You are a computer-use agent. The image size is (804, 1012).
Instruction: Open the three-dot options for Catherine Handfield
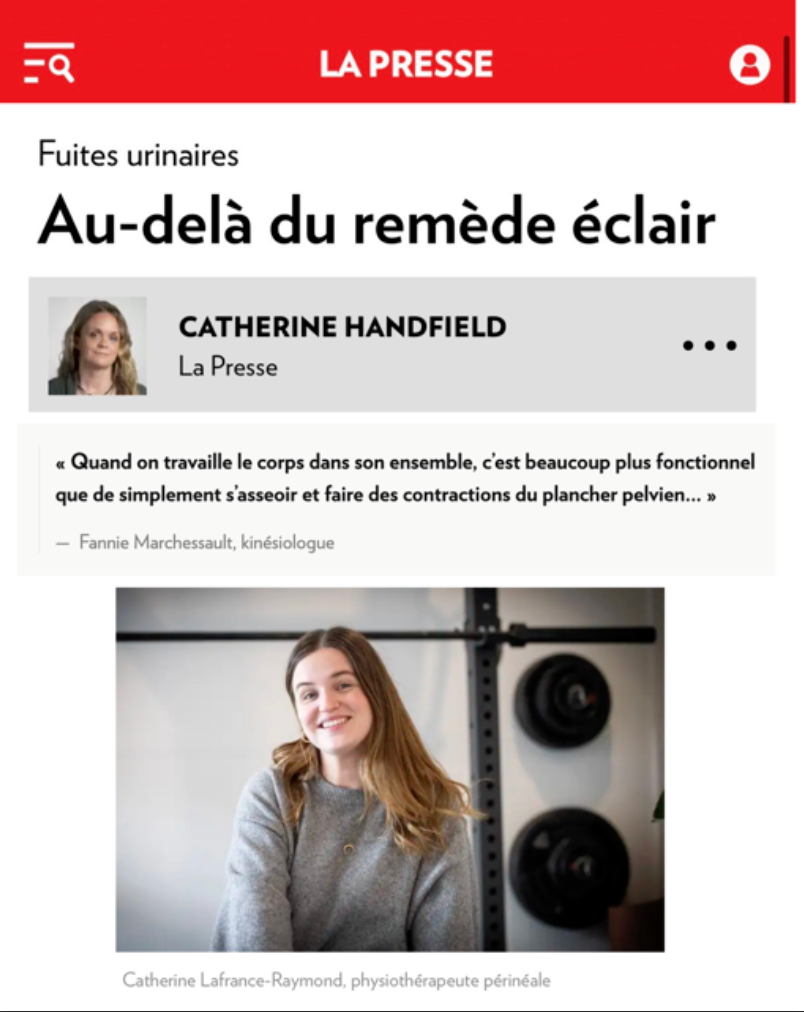[x=709, y=346]
